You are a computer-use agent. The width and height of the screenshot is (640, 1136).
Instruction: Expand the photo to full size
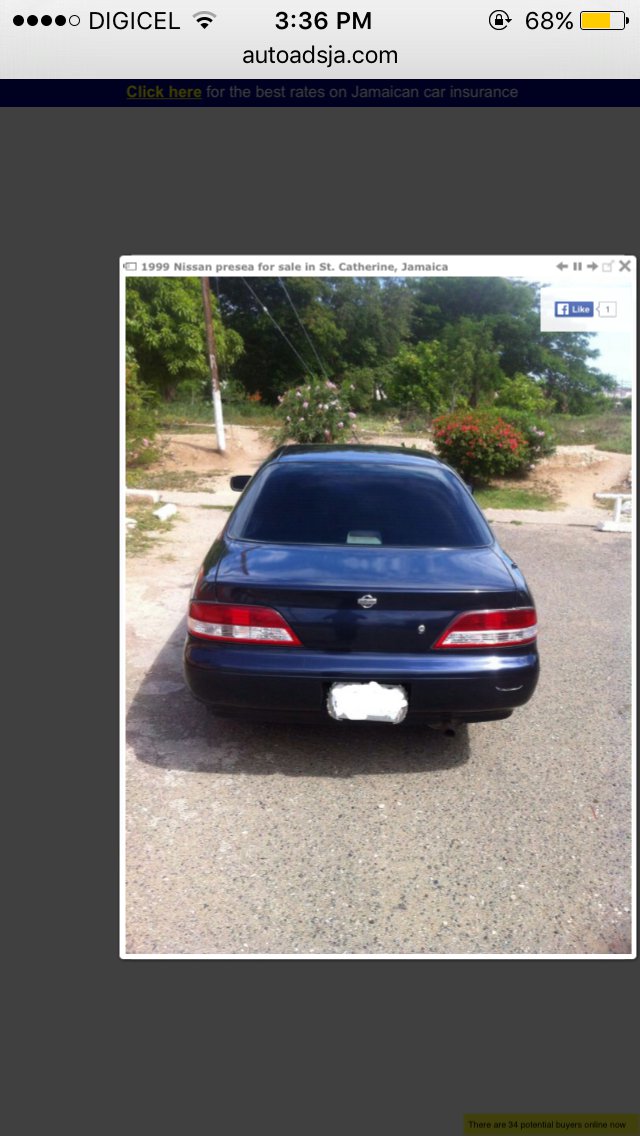(x=608, y=266)
